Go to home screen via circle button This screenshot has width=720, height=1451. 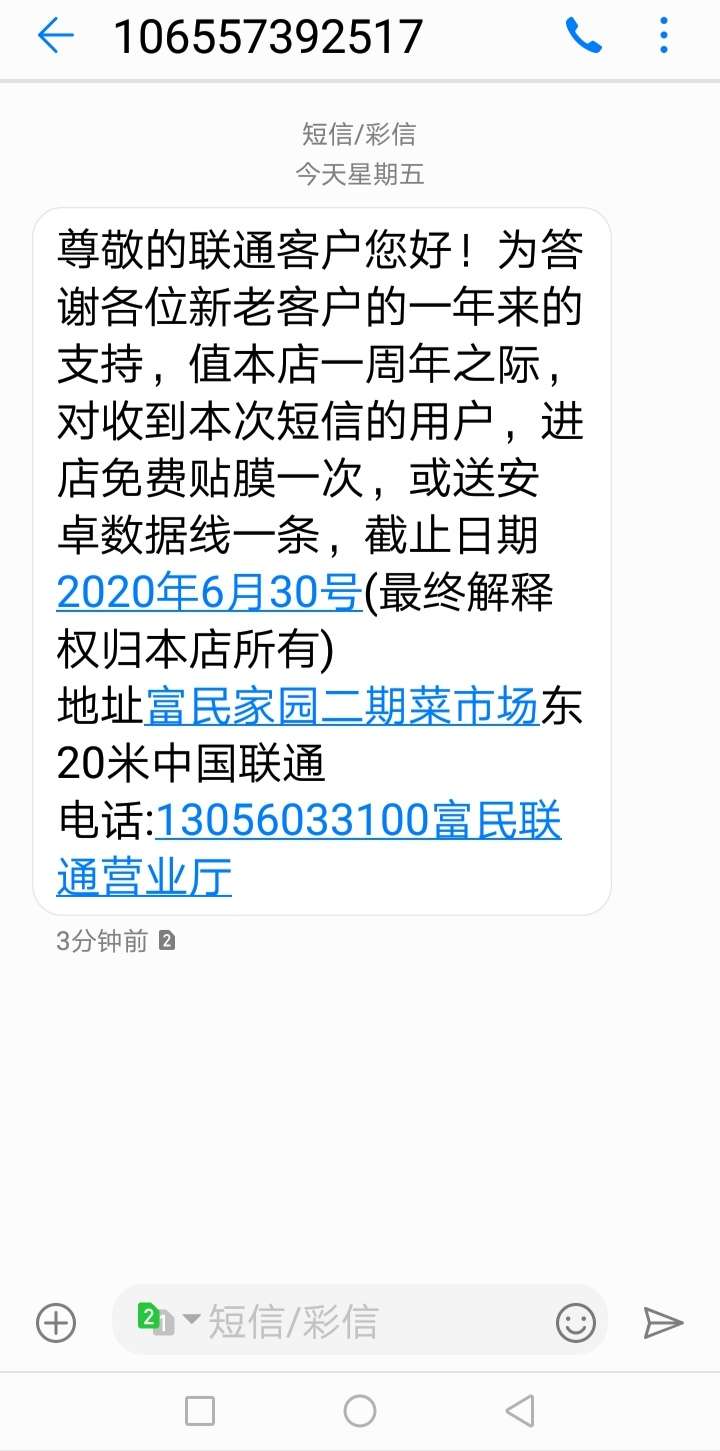[360, 1411]
